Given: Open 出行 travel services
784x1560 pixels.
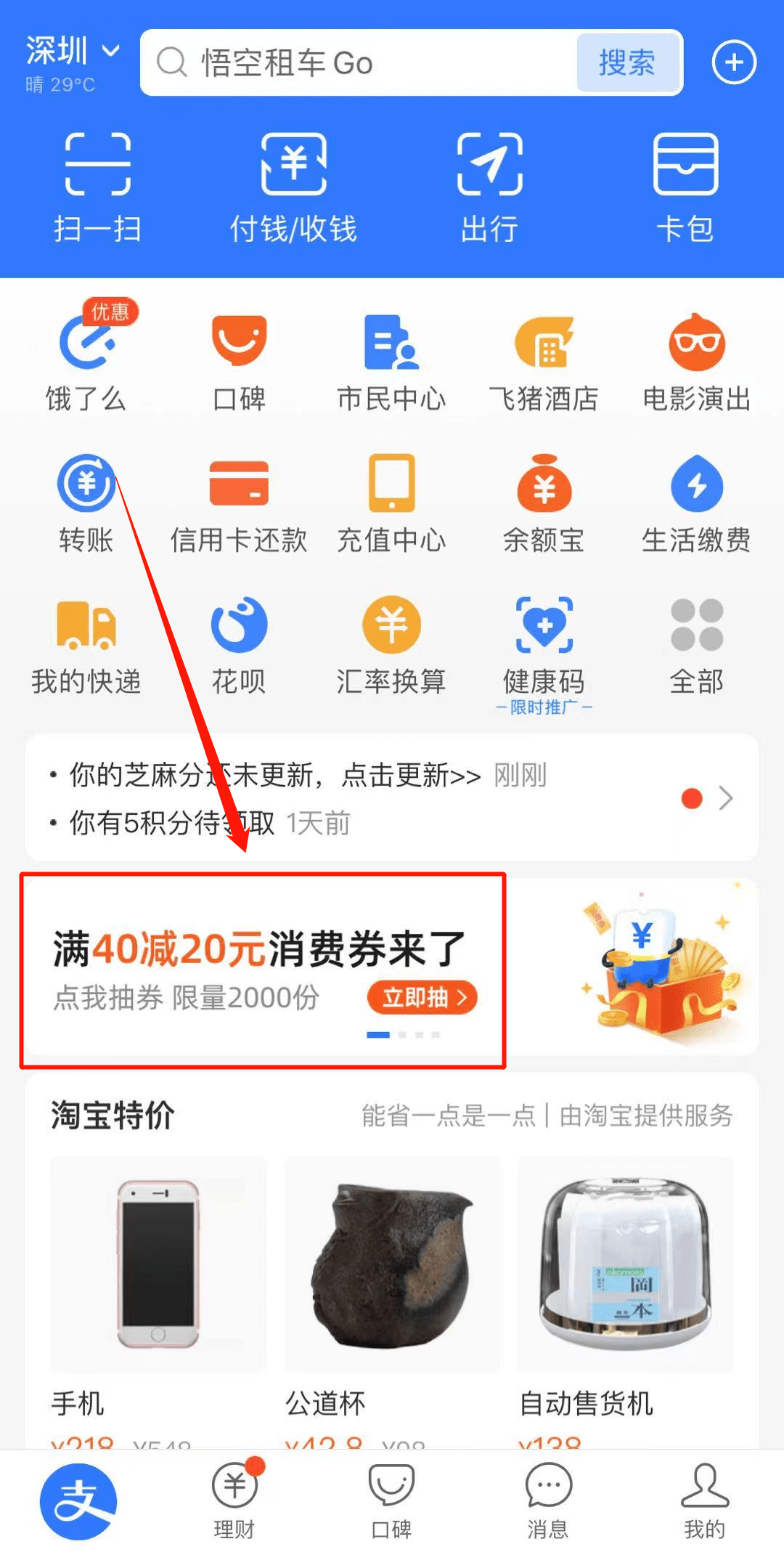Looking at the screenshot, I should click(x=489, y=186).
